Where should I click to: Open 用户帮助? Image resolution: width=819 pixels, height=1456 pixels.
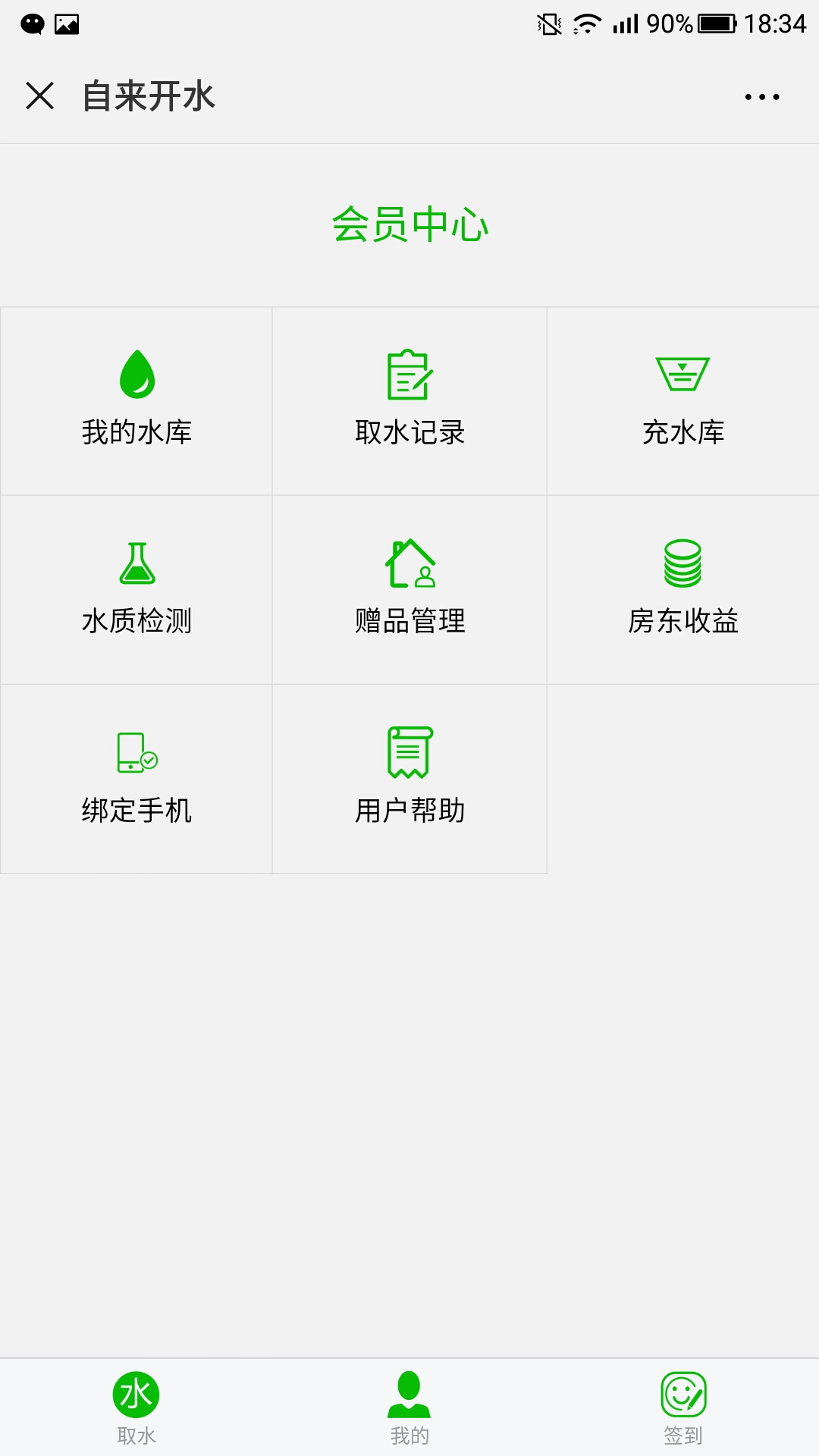coord(409,779)
